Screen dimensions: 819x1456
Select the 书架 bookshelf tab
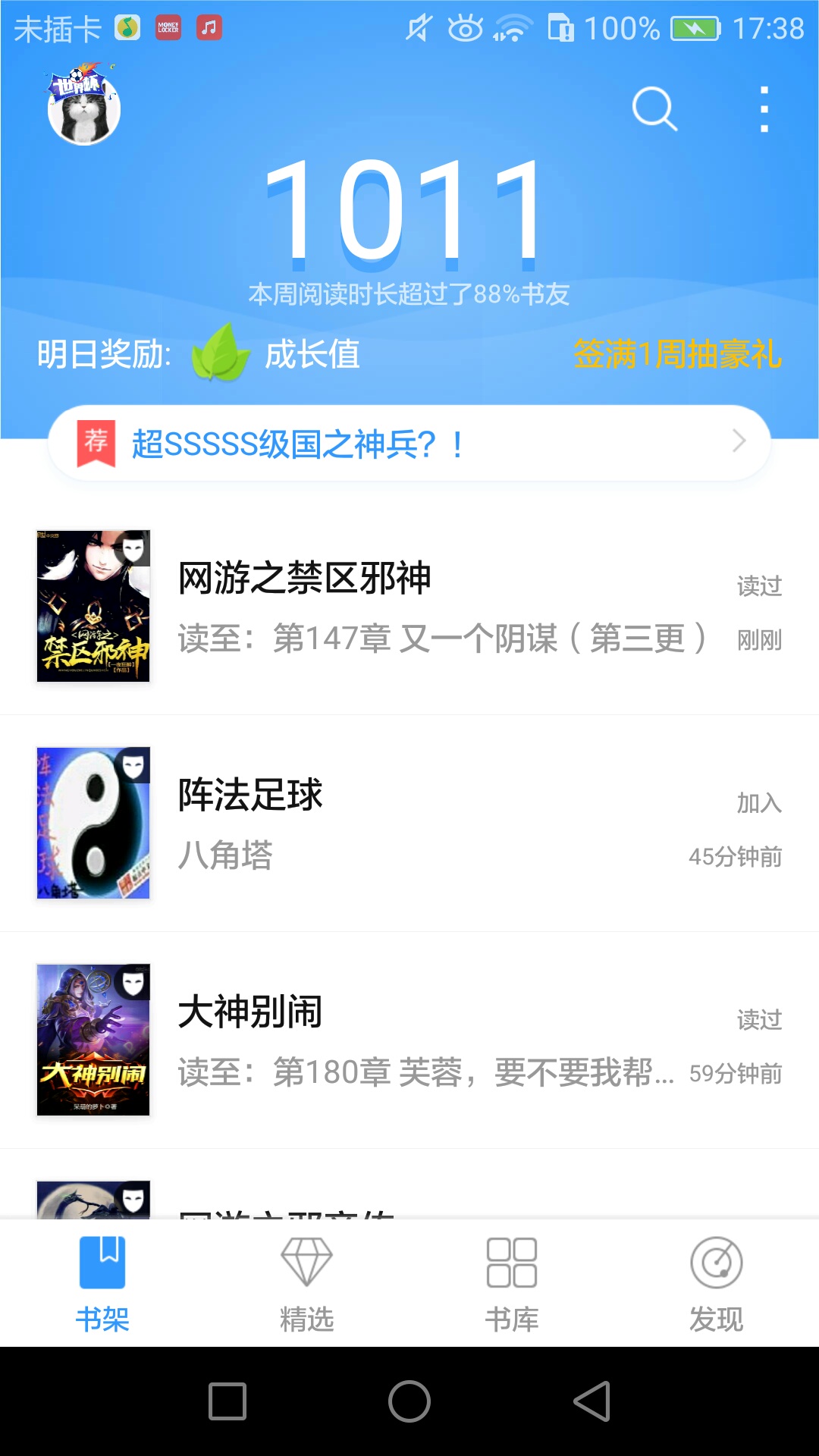coord(102,1284)
